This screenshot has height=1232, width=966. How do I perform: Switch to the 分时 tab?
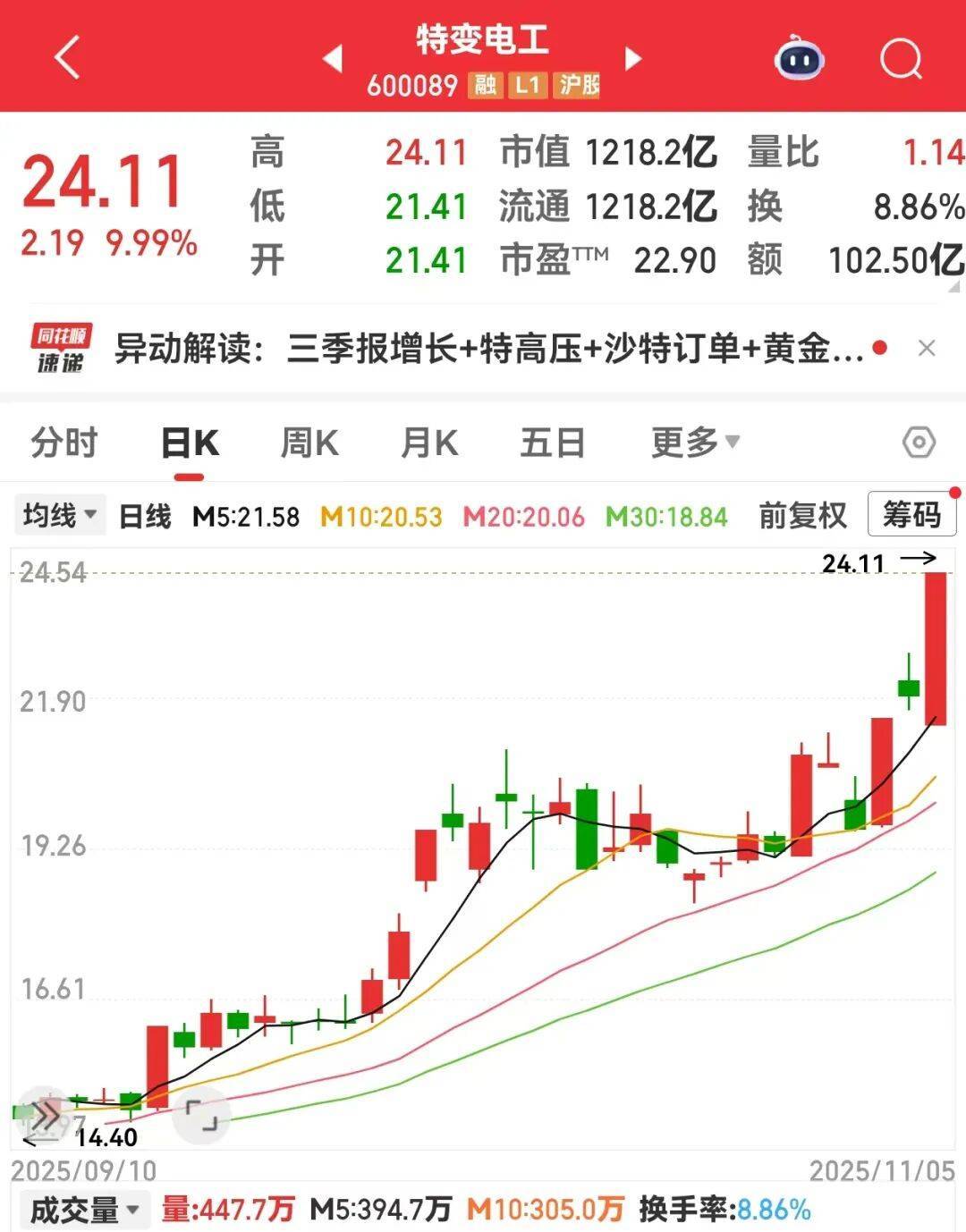pyautogui.click(x=63, y=442)
